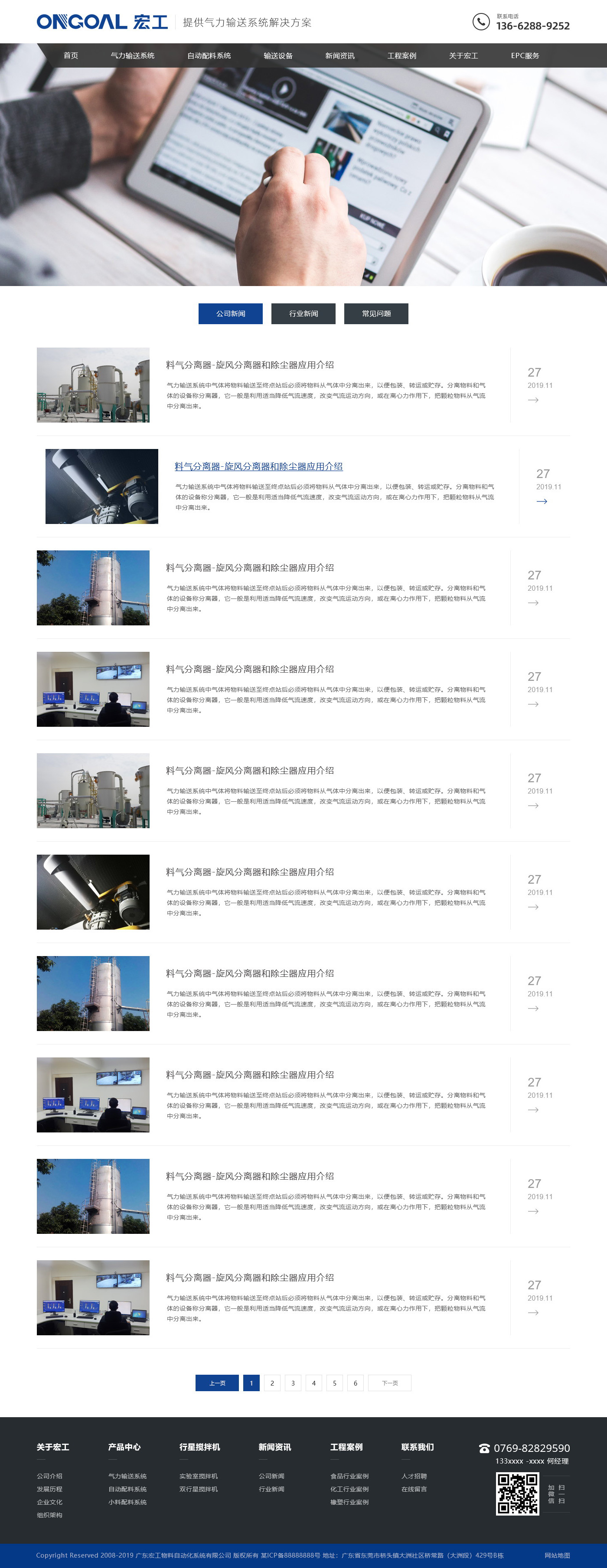Select 输送设备 in the navigation bar
Viewport: 607px width, 1568px height.
(x=278, y=55)
